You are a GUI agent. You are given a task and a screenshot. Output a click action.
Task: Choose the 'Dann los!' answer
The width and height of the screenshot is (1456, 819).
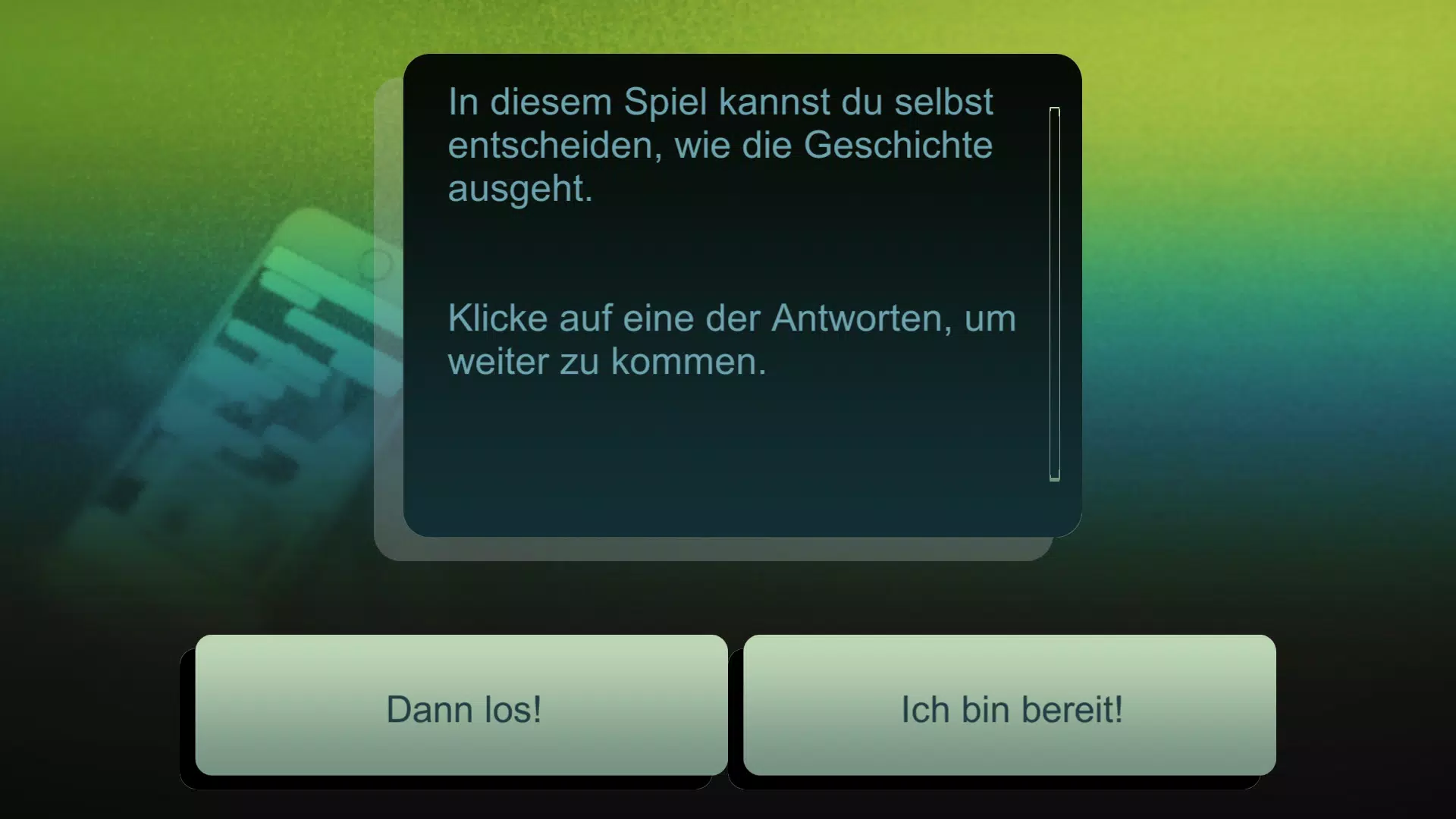(x=461, y=705)
